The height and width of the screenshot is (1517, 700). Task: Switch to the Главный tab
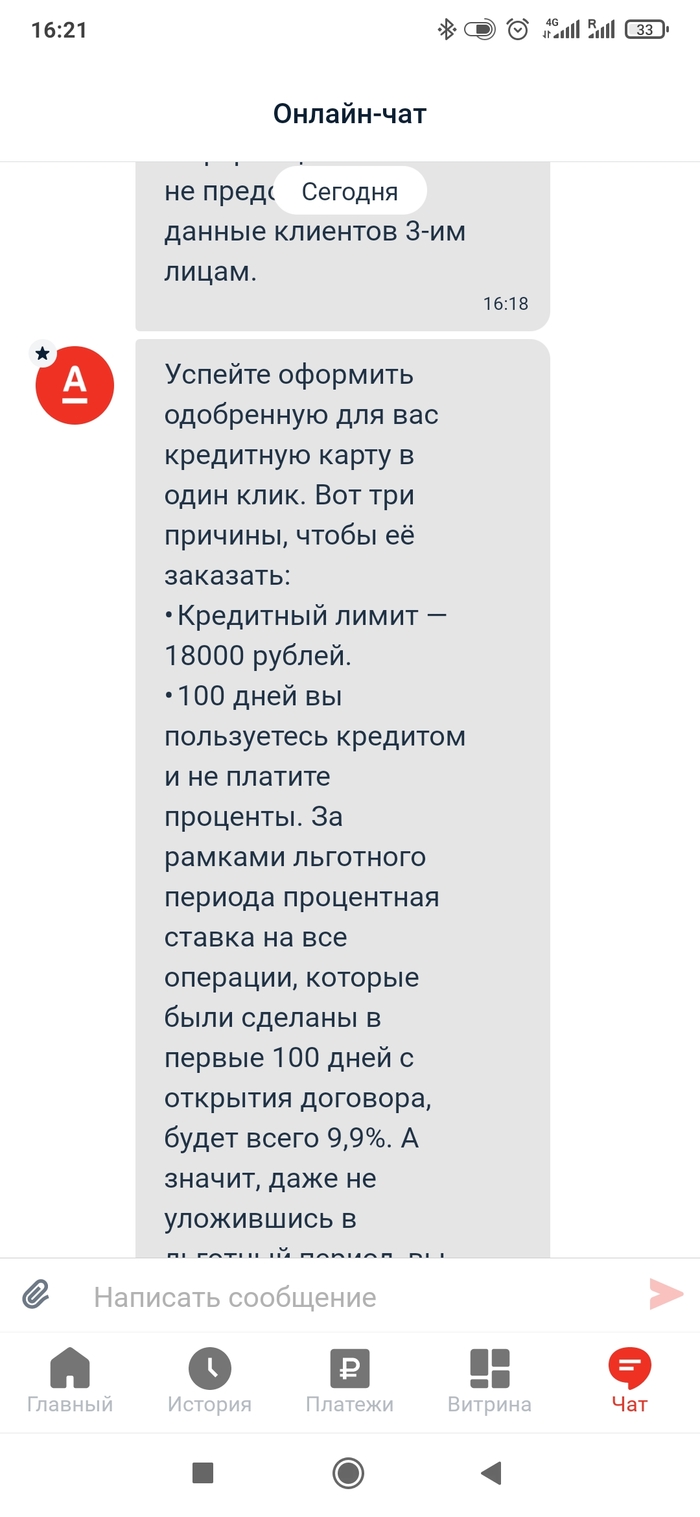[70, 1380]
